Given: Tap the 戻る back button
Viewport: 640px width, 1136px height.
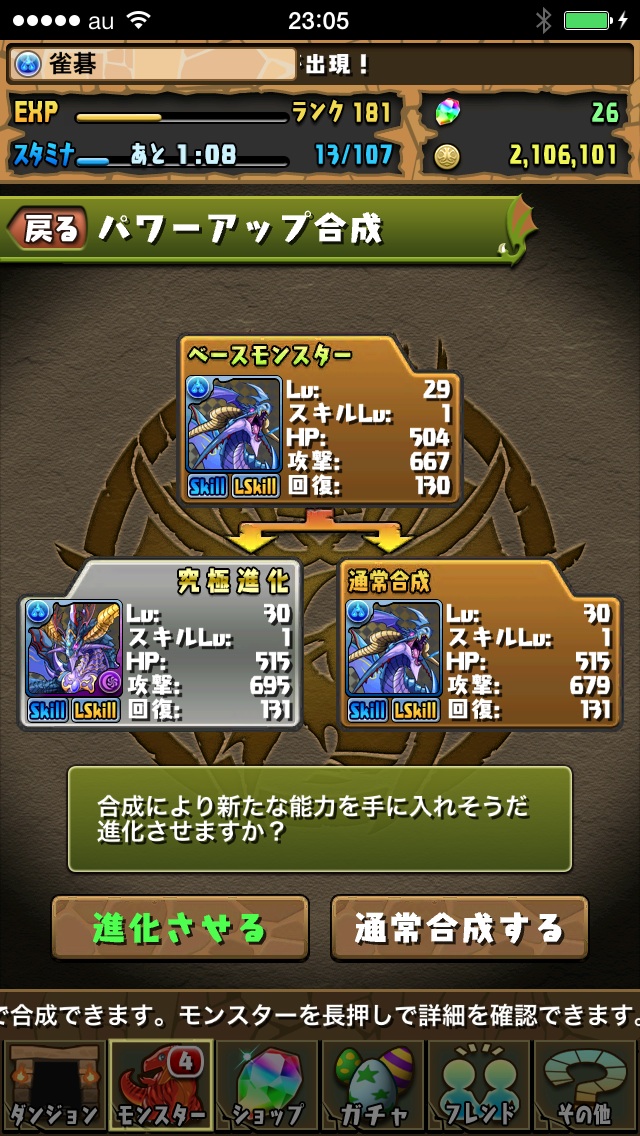Looking at the screenshot, I should coord(50,229).
